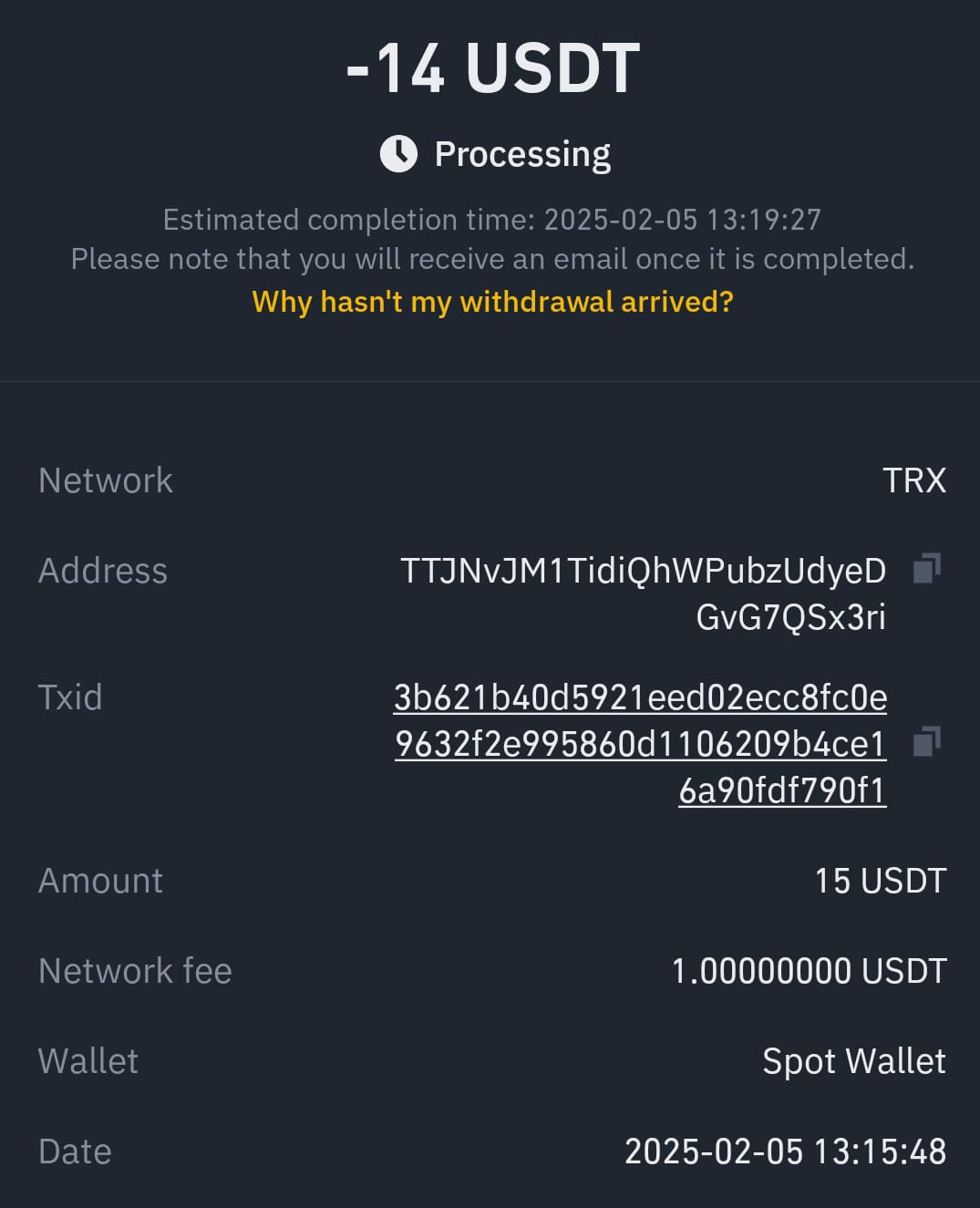Select the Network row label
Image resolution: width=980 pixels, height=1208 pixels.
pos(105,480)
